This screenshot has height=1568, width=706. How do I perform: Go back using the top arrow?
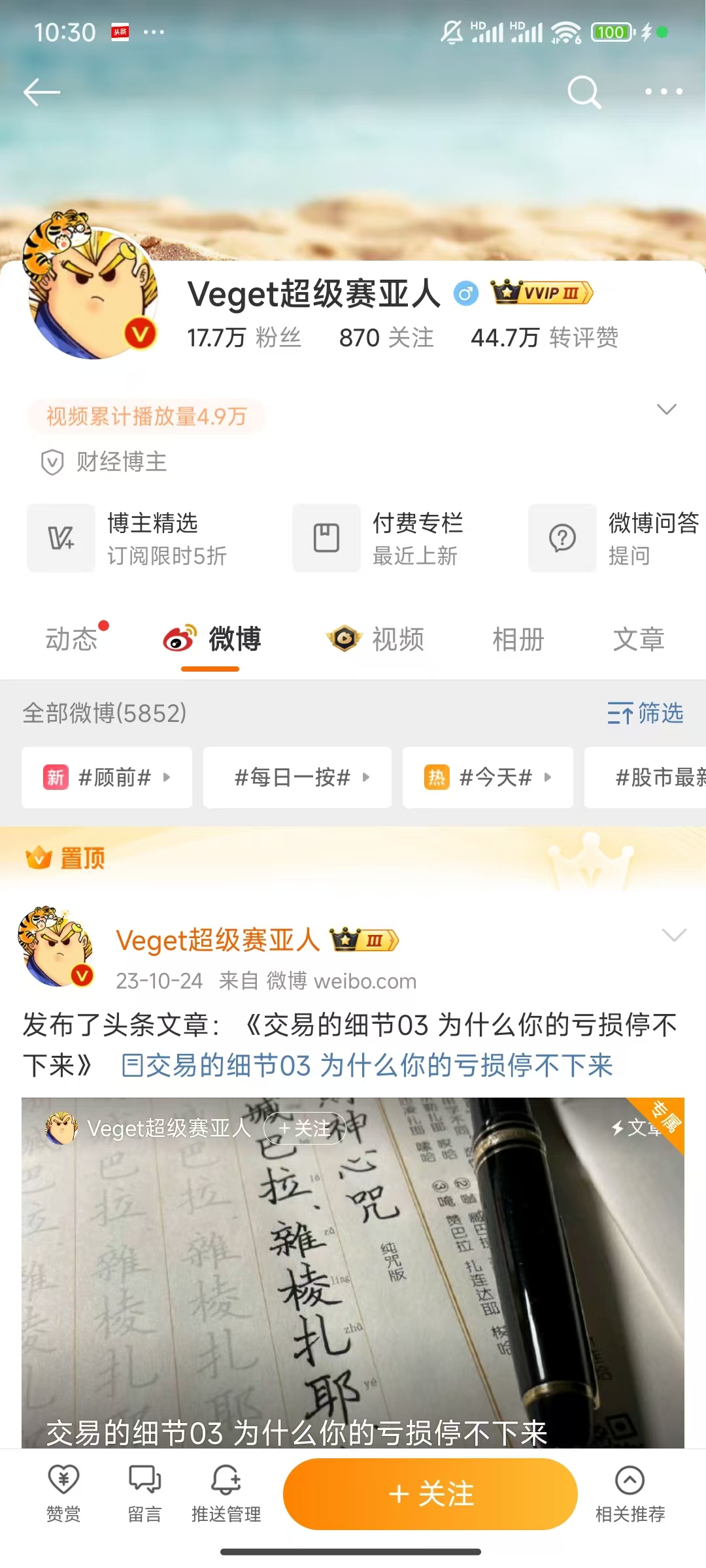(42, 92)
